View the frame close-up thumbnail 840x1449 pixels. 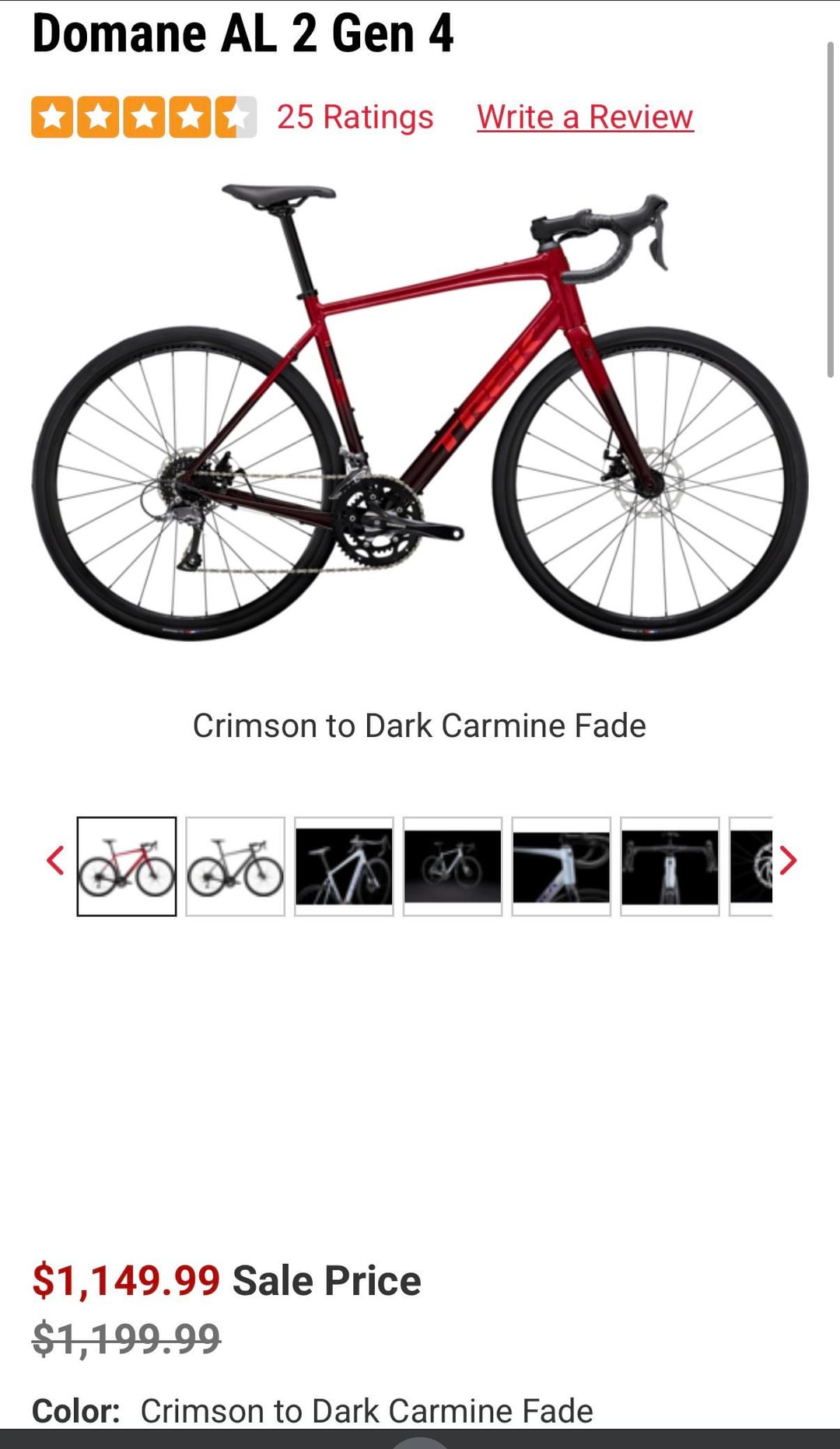(x=561, y=866)
